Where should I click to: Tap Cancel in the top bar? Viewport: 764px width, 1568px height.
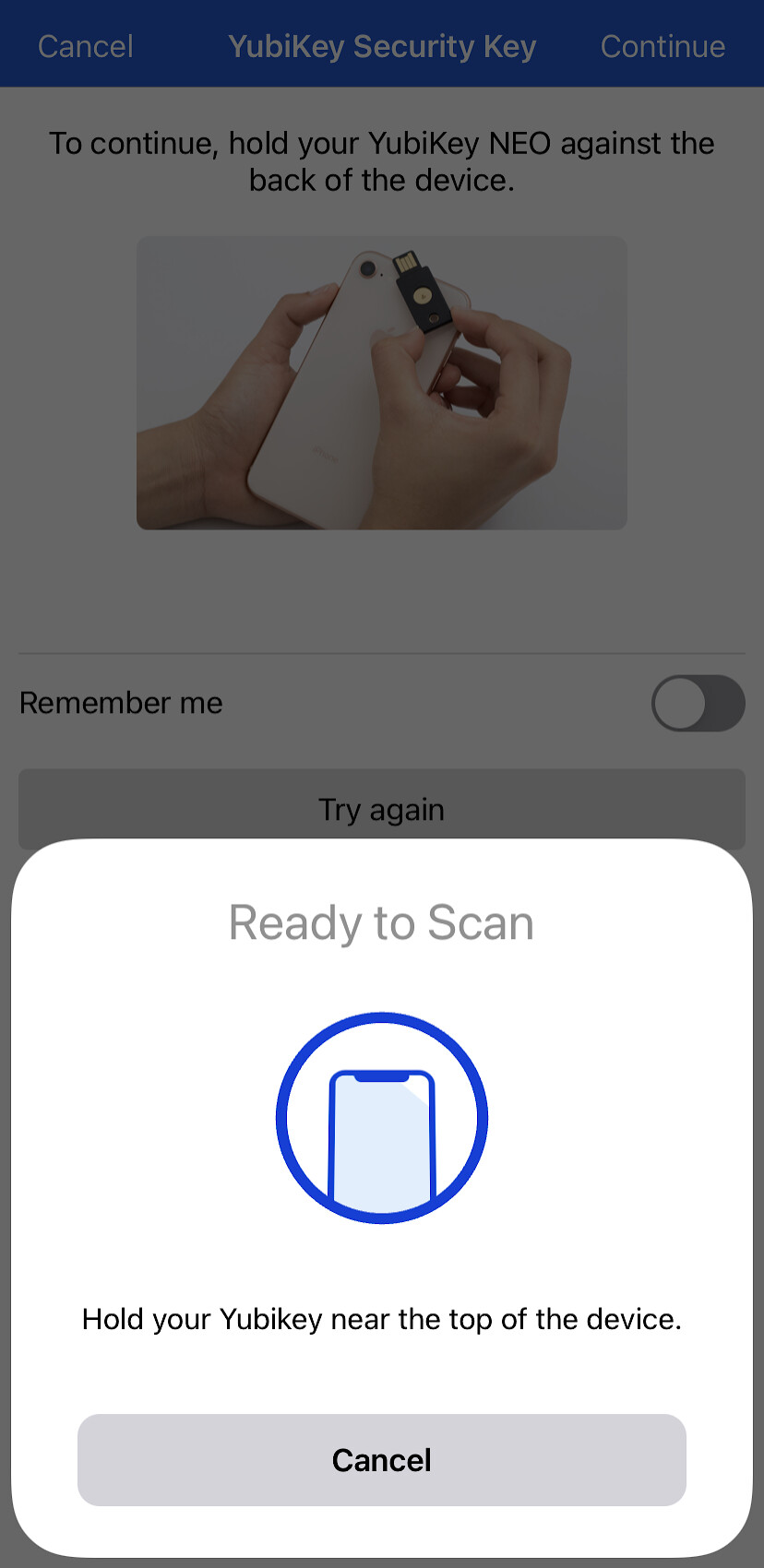click(x=86, y=46)
